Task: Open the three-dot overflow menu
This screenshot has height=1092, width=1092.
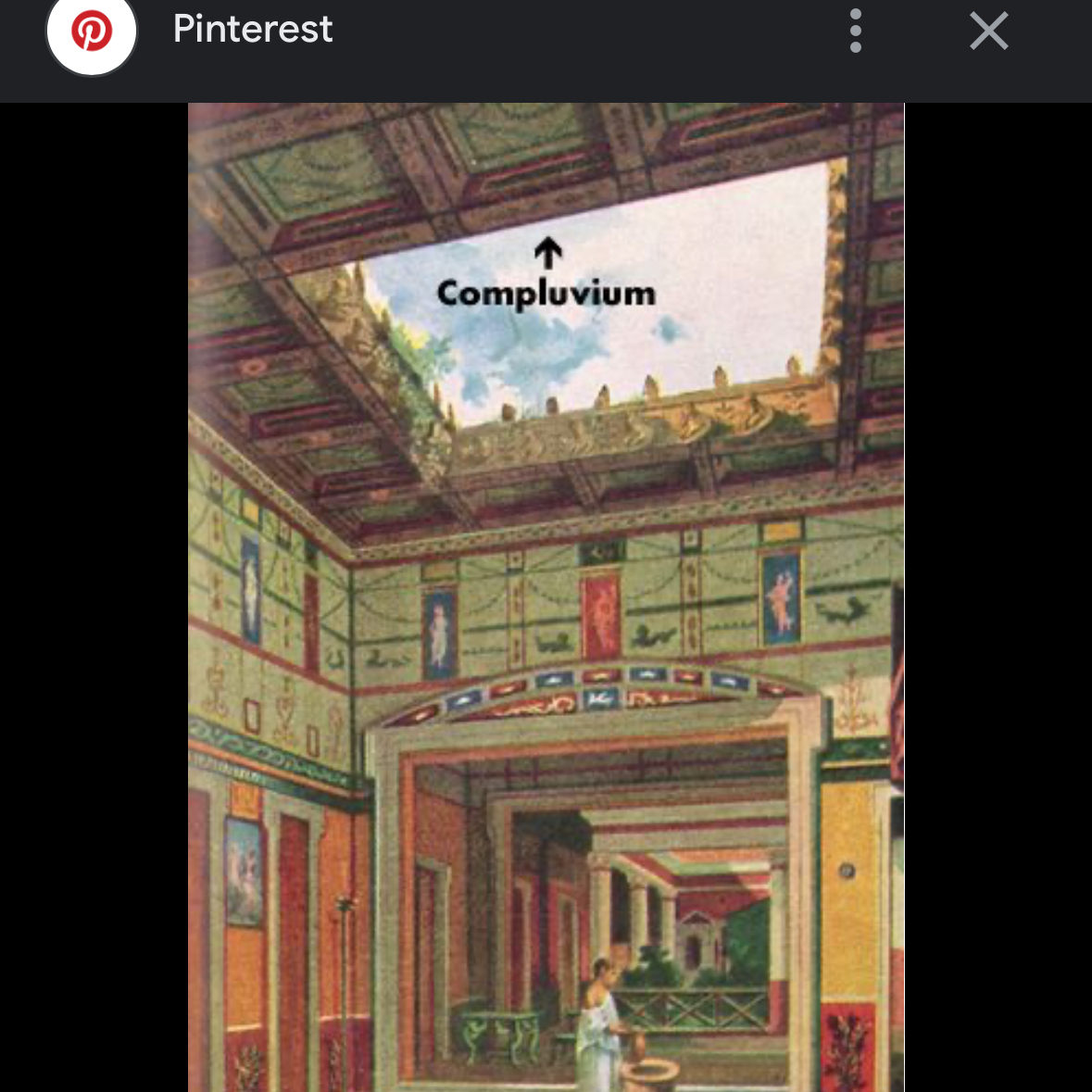Action: [855, 31]
